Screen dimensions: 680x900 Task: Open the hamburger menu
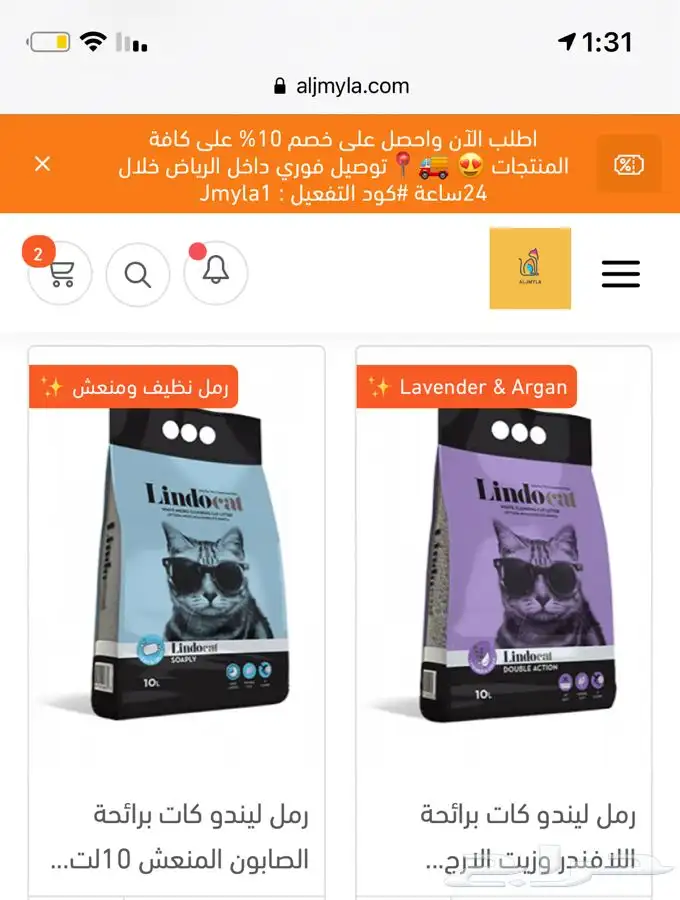(x=621, y=274)
